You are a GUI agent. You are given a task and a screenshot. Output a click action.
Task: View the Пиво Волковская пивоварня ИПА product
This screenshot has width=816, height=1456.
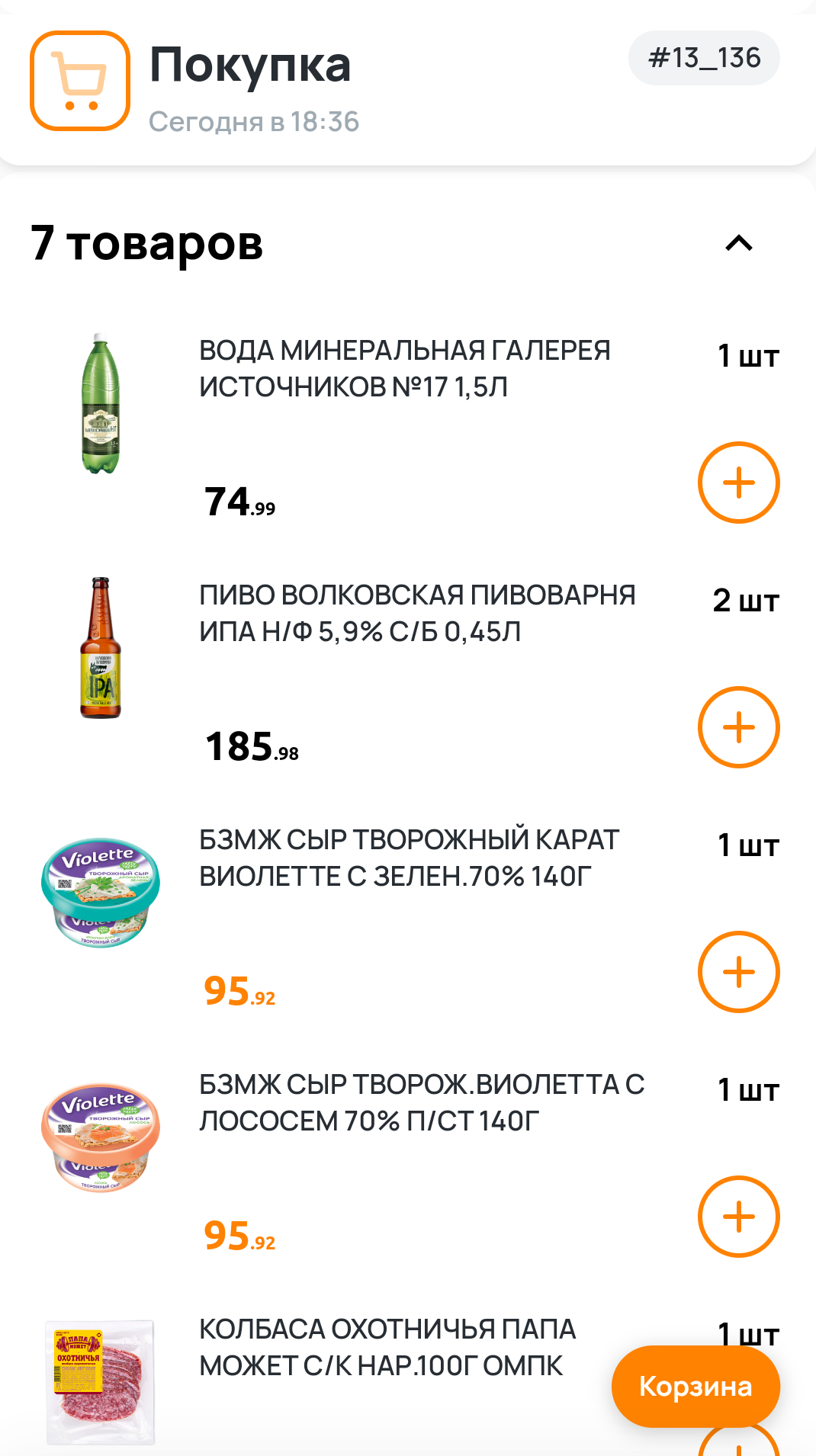pos(416,614)
